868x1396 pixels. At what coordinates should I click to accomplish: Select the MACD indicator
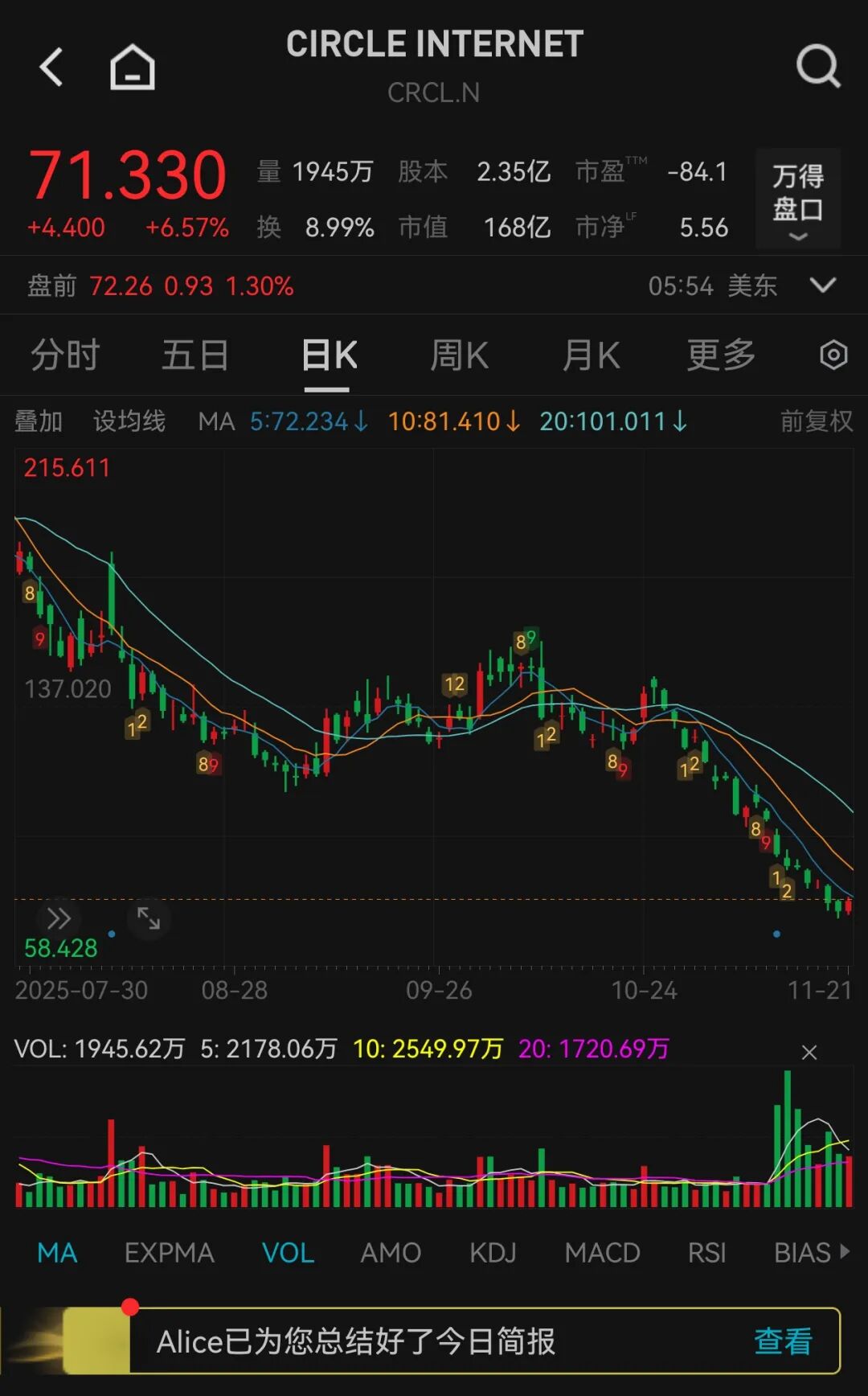click(602, 1252)
